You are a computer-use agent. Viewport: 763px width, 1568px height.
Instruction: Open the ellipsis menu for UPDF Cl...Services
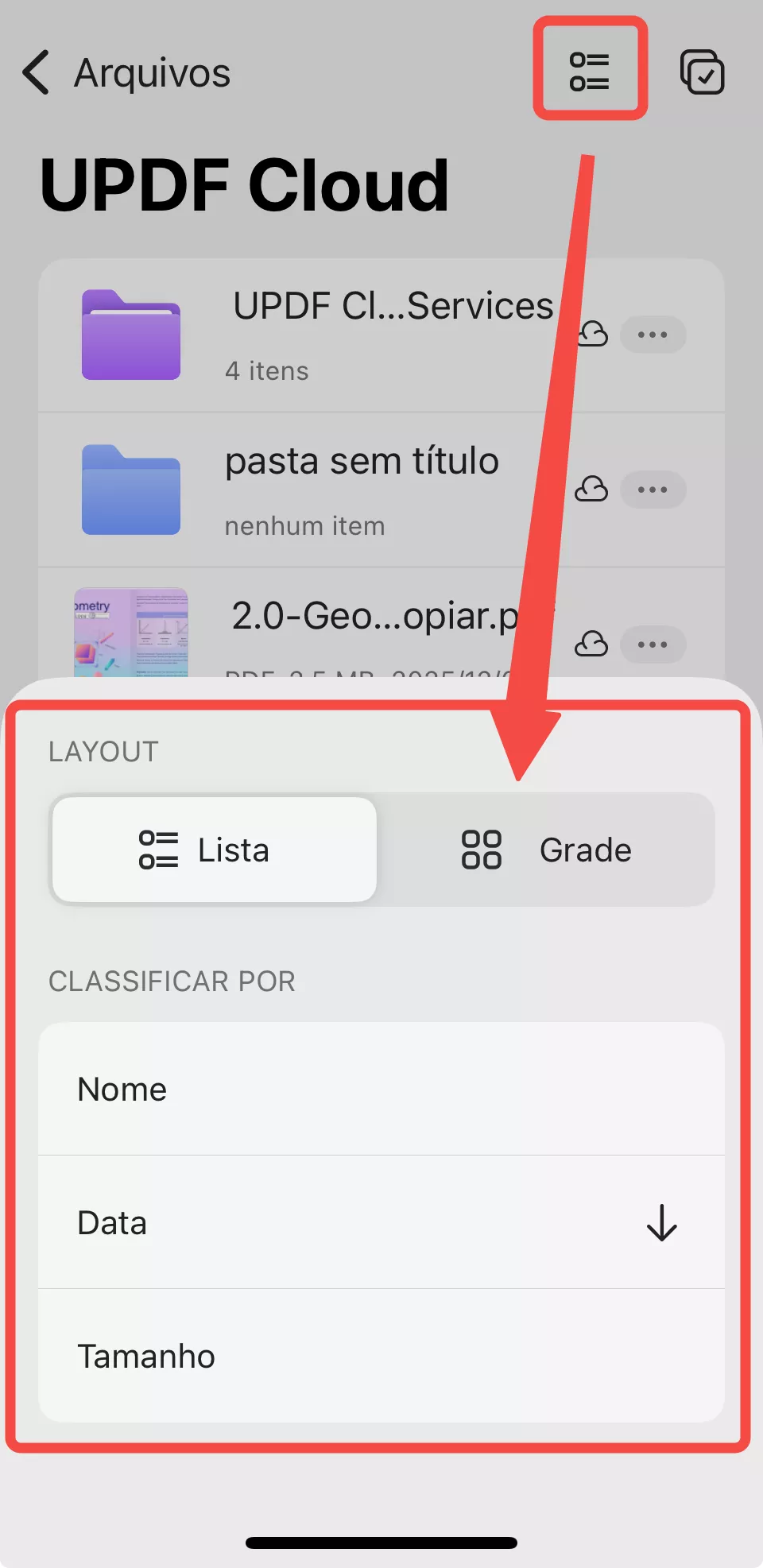[x=653, y=335]
